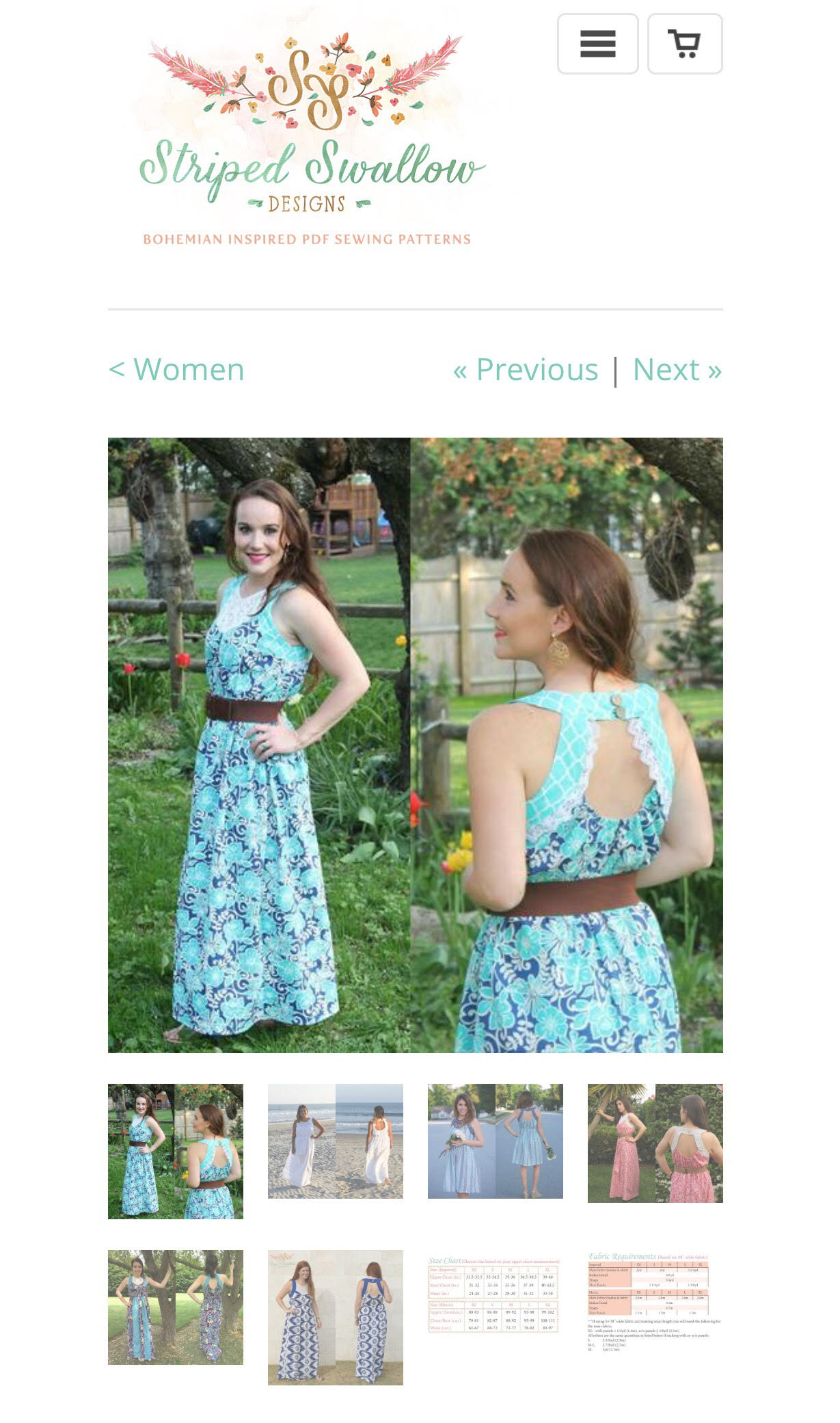840x1423 pixels.
Task: Open the Size Chart image
Action: click(x=493, y=1294)
